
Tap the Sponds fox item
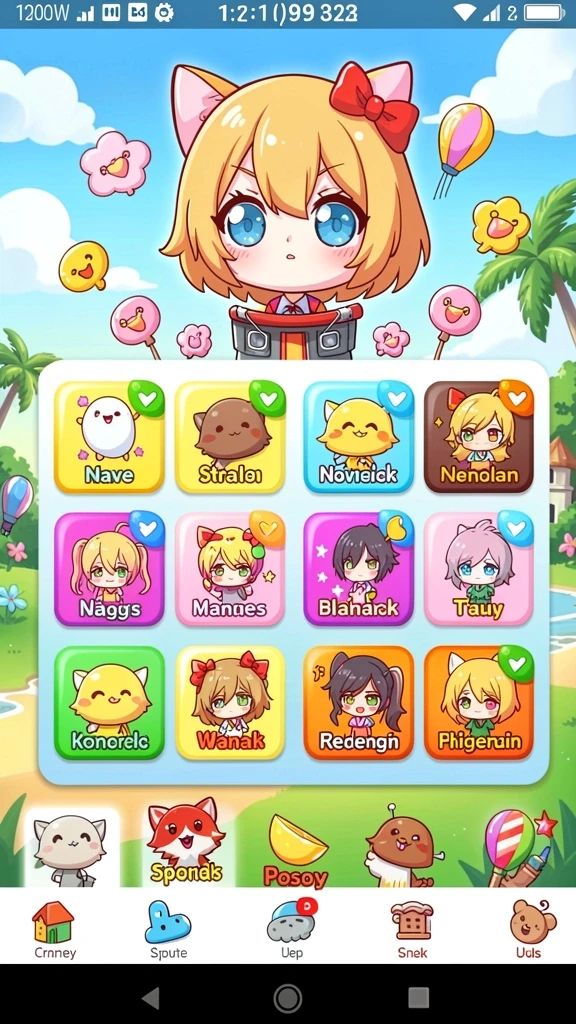tap(186, 844)
